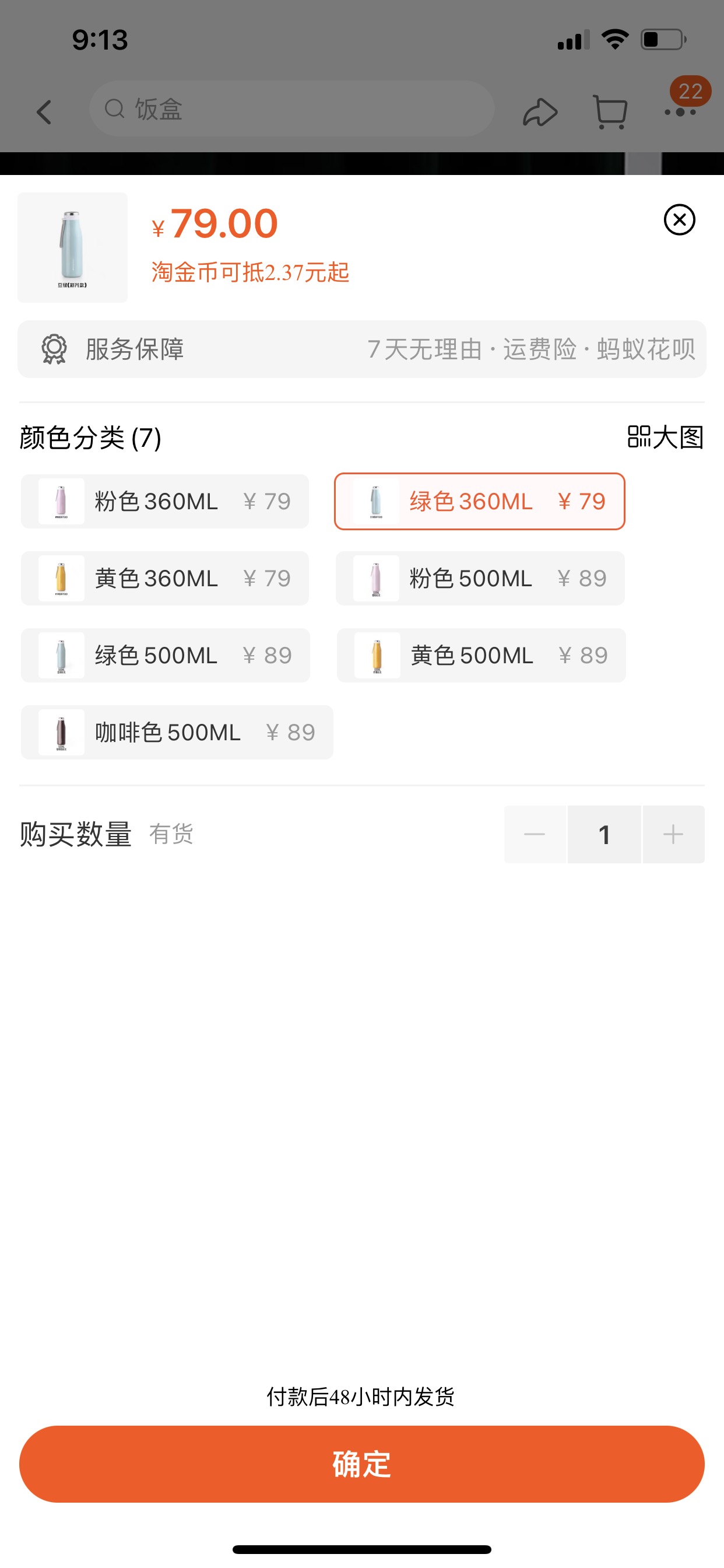
Task: Increase quantity with the plus stepper
Action: pyautogui.click(x=673, y=834)
